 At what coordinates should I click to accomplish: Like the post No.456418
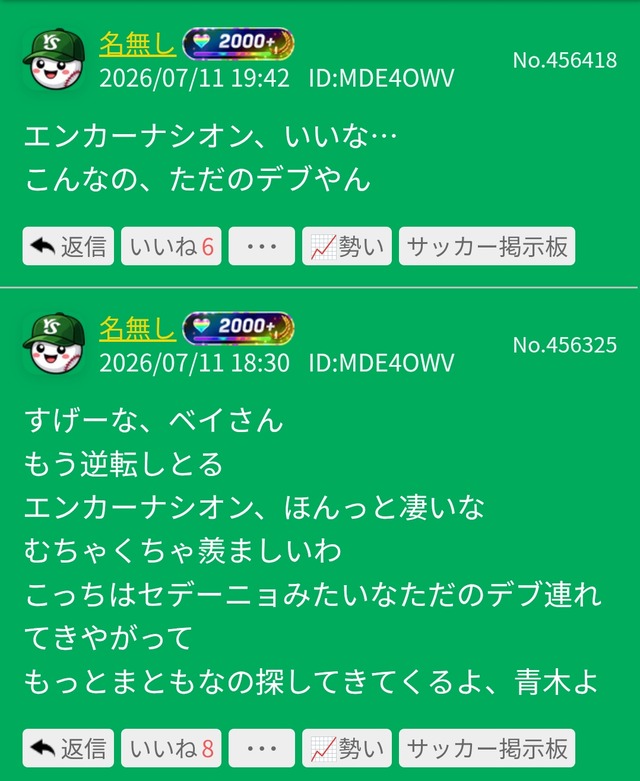click(171, 246)
